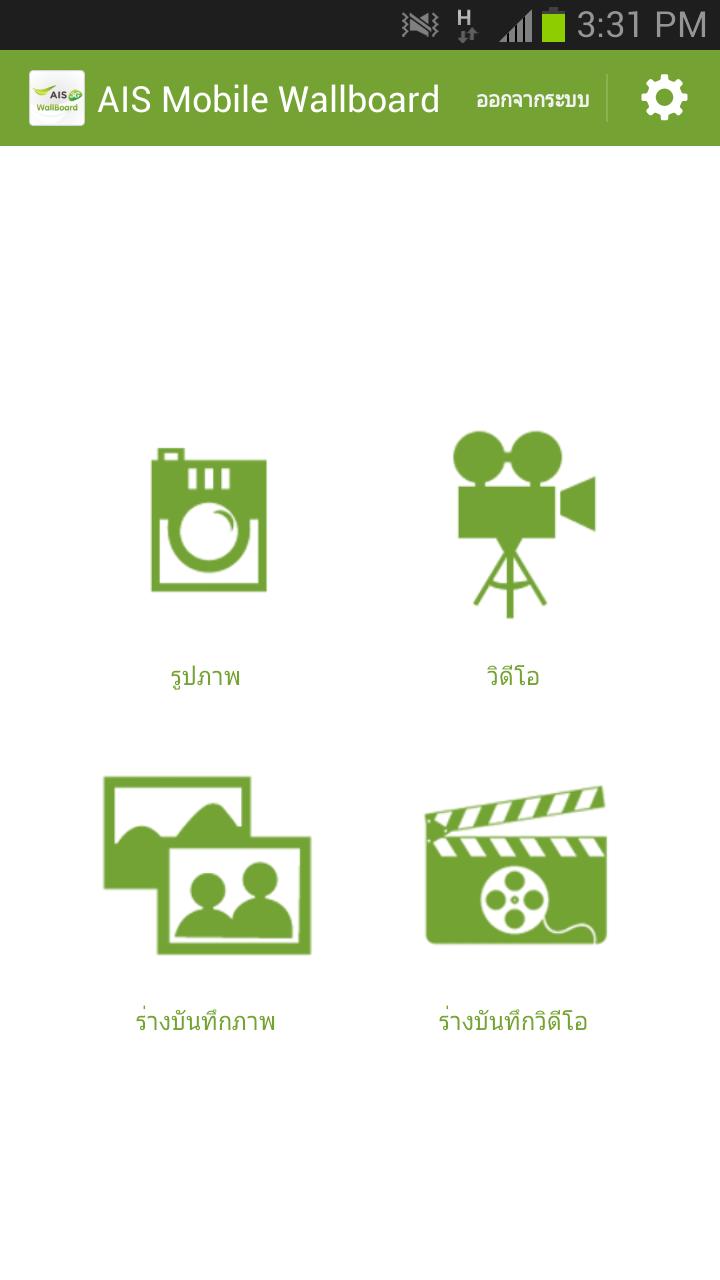
Task: Open the settings gear
Action: (664, 98)
